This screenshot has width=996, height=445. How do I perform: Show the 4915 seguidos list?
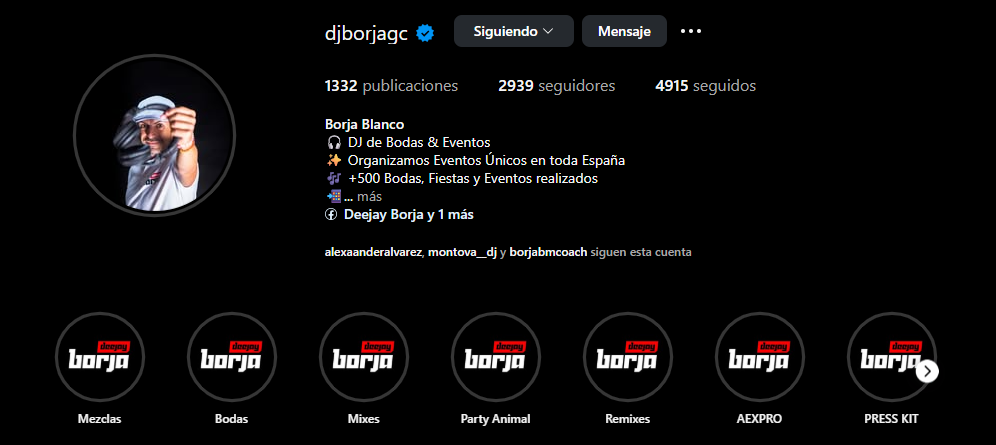705,86
